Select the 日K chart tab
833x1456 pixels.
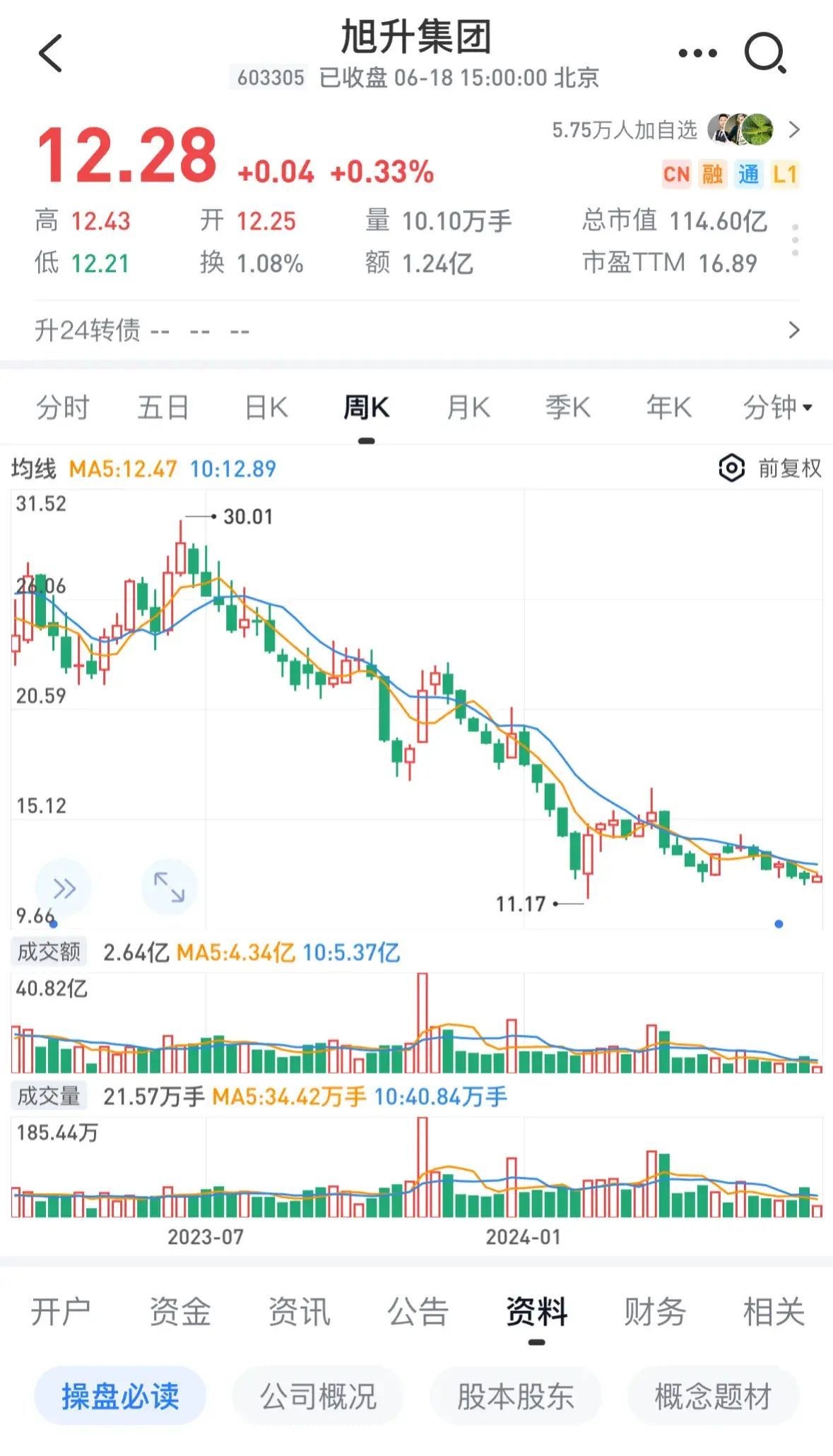click(x=266, y=408)
